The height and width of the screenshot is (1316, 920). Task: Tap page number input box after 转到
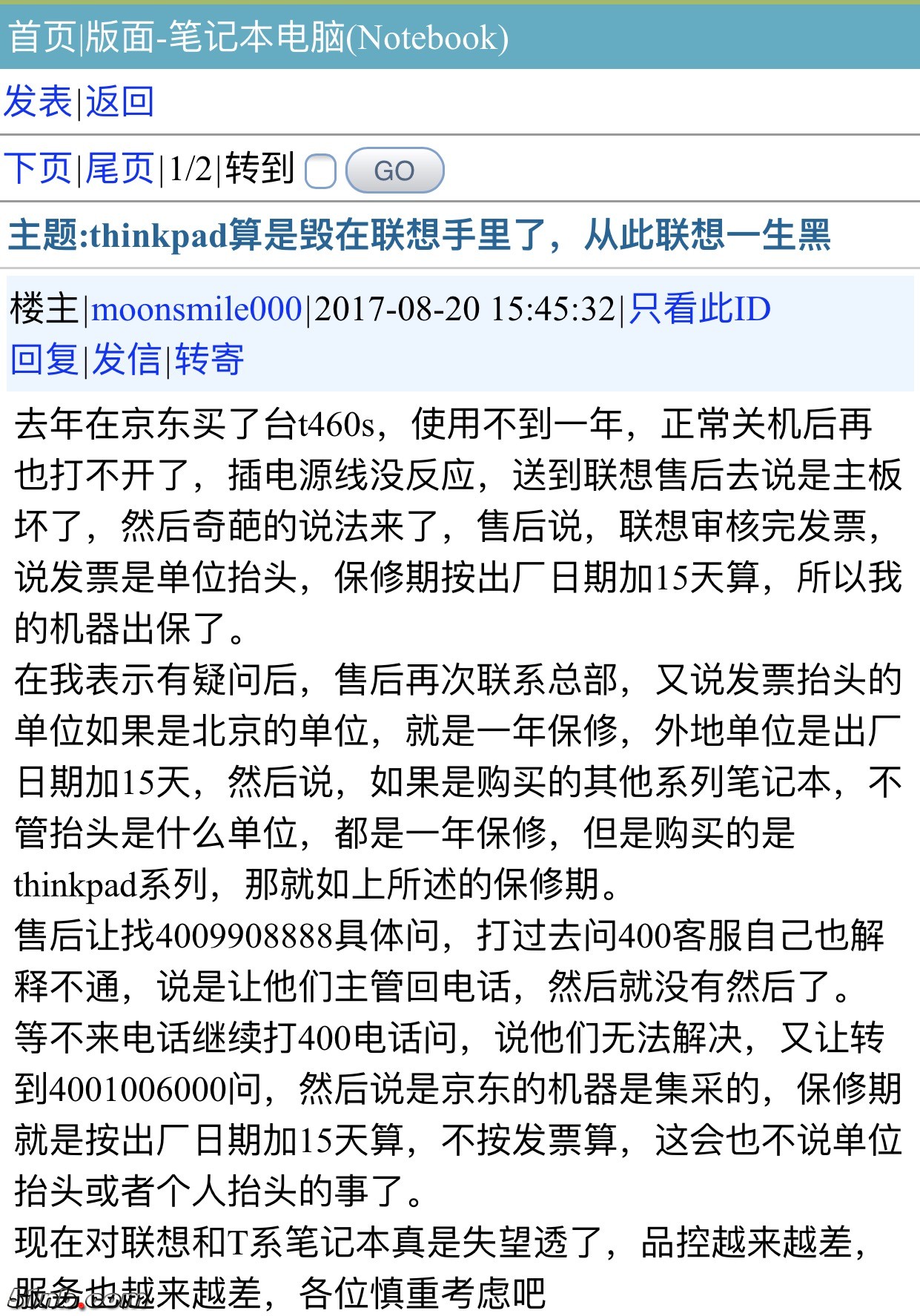point(320,171)
